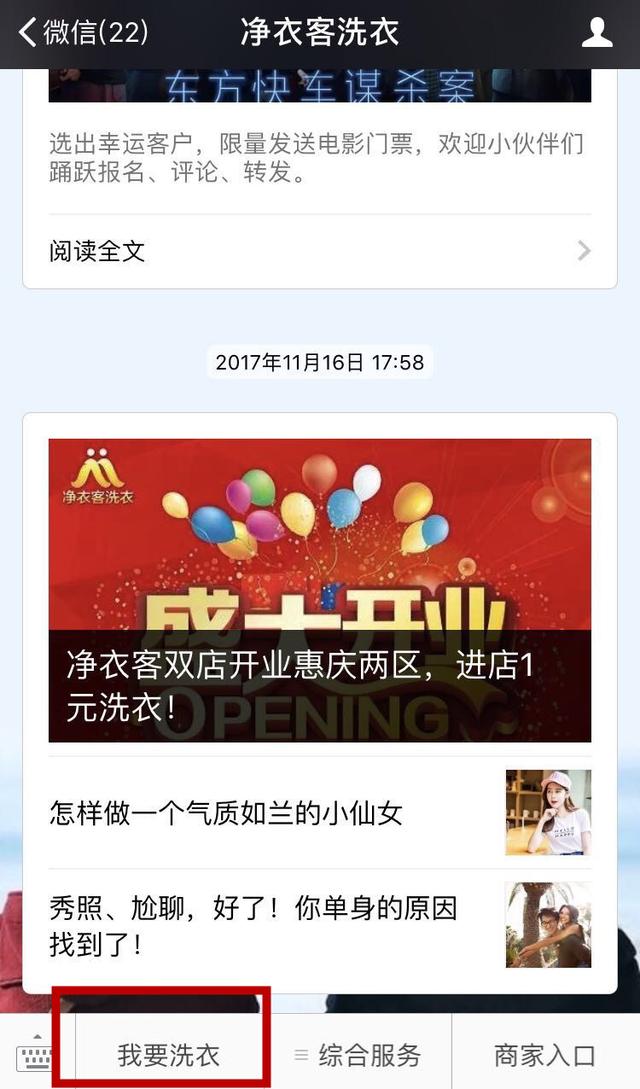This screenshot has width=640, height=1089.
Task: Open the 怎样做一个气质如兰的小仙女 article
Action: click(x=320, y=812)
